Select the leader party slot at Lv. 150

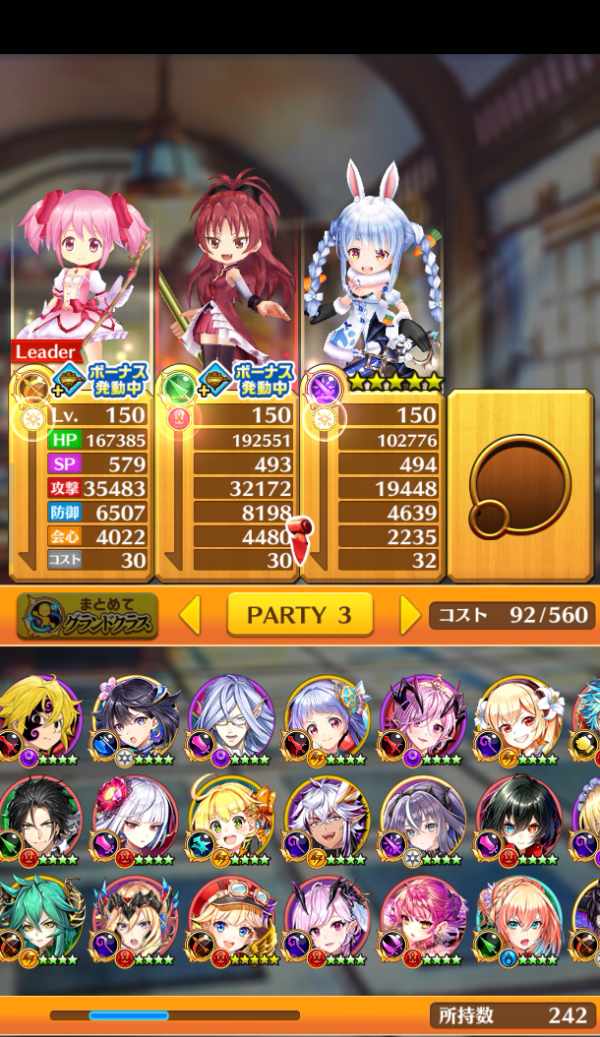coord(81,384)
